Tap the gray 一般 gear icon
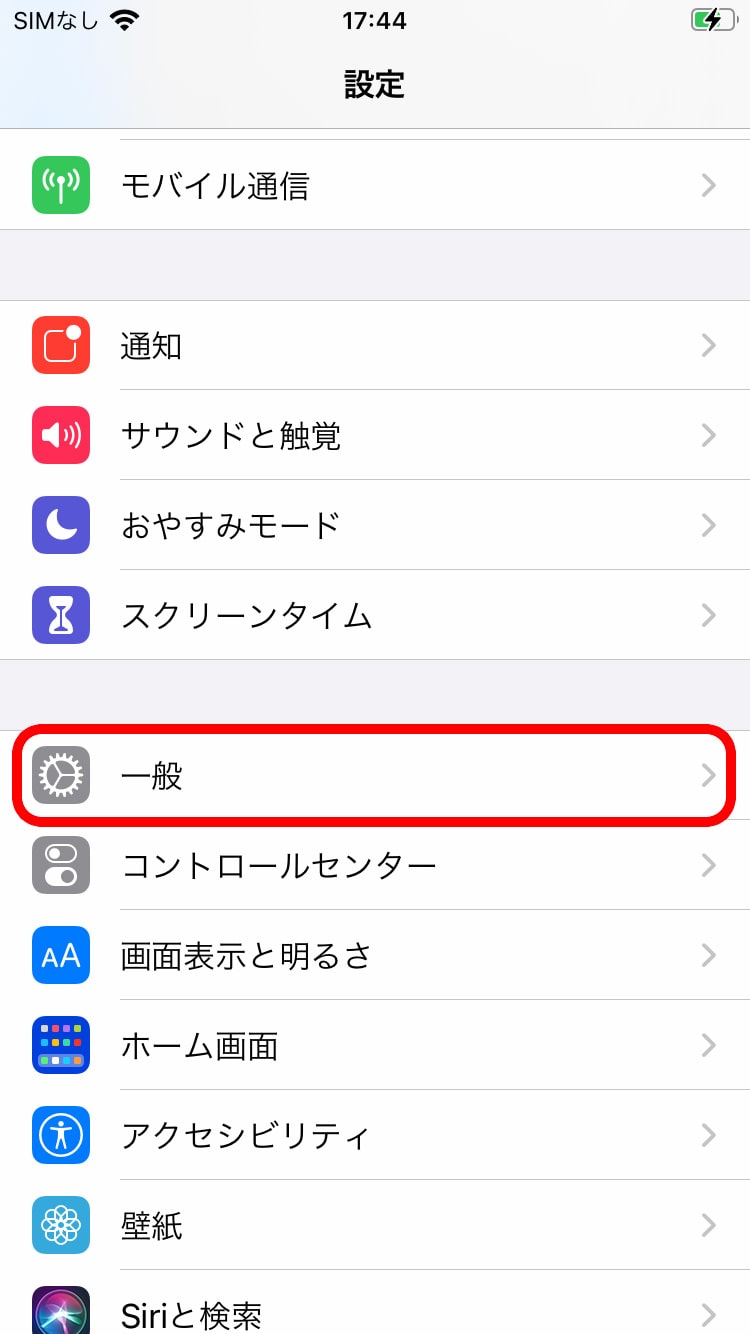The height and width of the screenshot is (1334, 750). point(60,776)
